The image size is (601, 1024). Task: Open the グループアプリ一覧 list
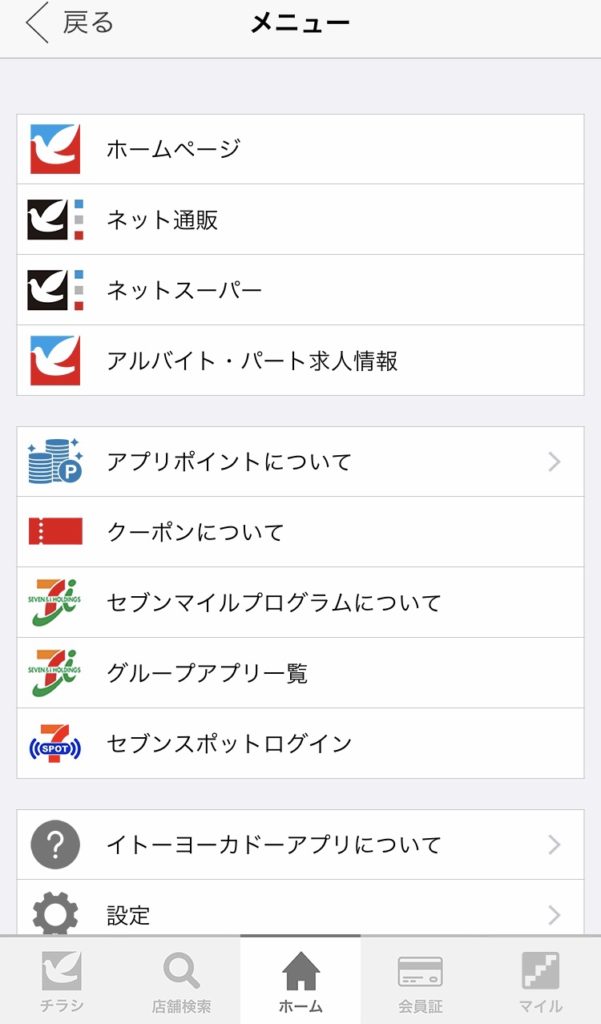[300, 673]
